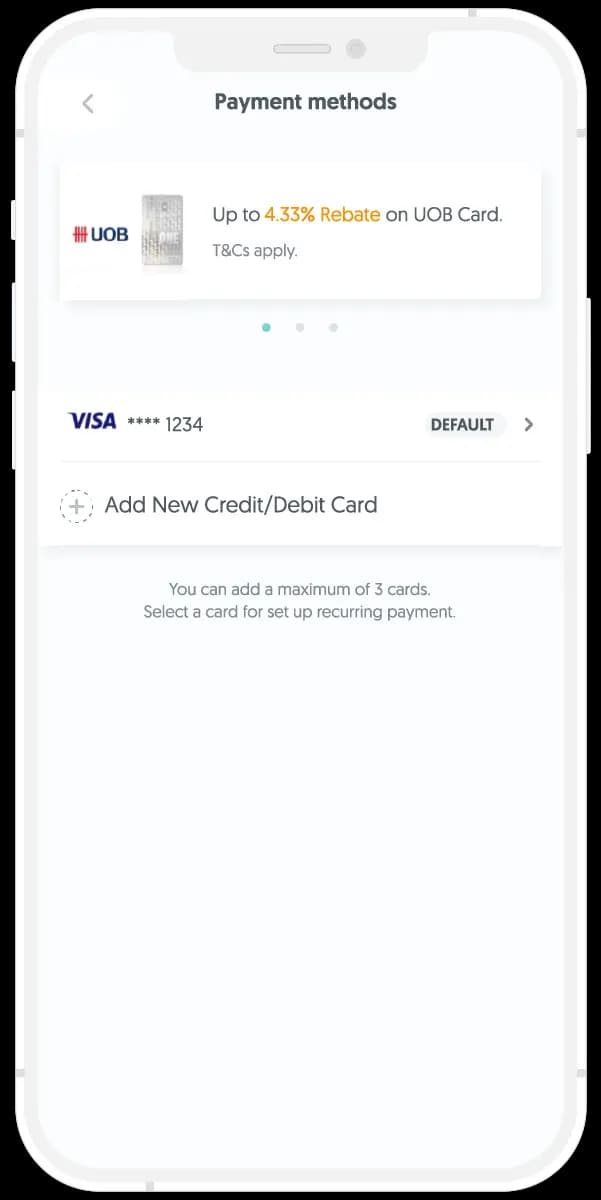Open the VISA card ending 1234
This screenshot has height=1200, width=601.
coord(300,424)
